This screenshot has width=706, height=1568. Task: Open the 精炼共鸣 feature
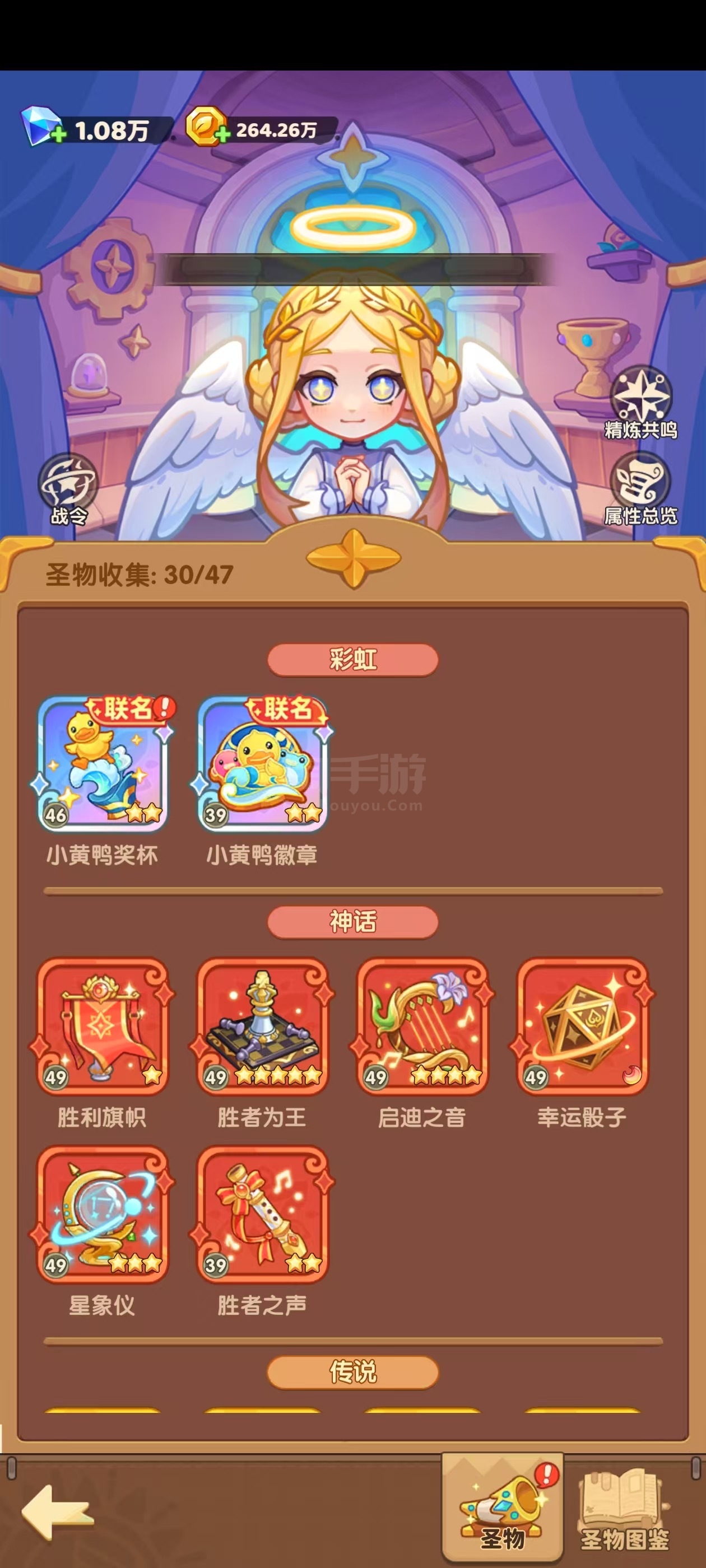(641, 402)
